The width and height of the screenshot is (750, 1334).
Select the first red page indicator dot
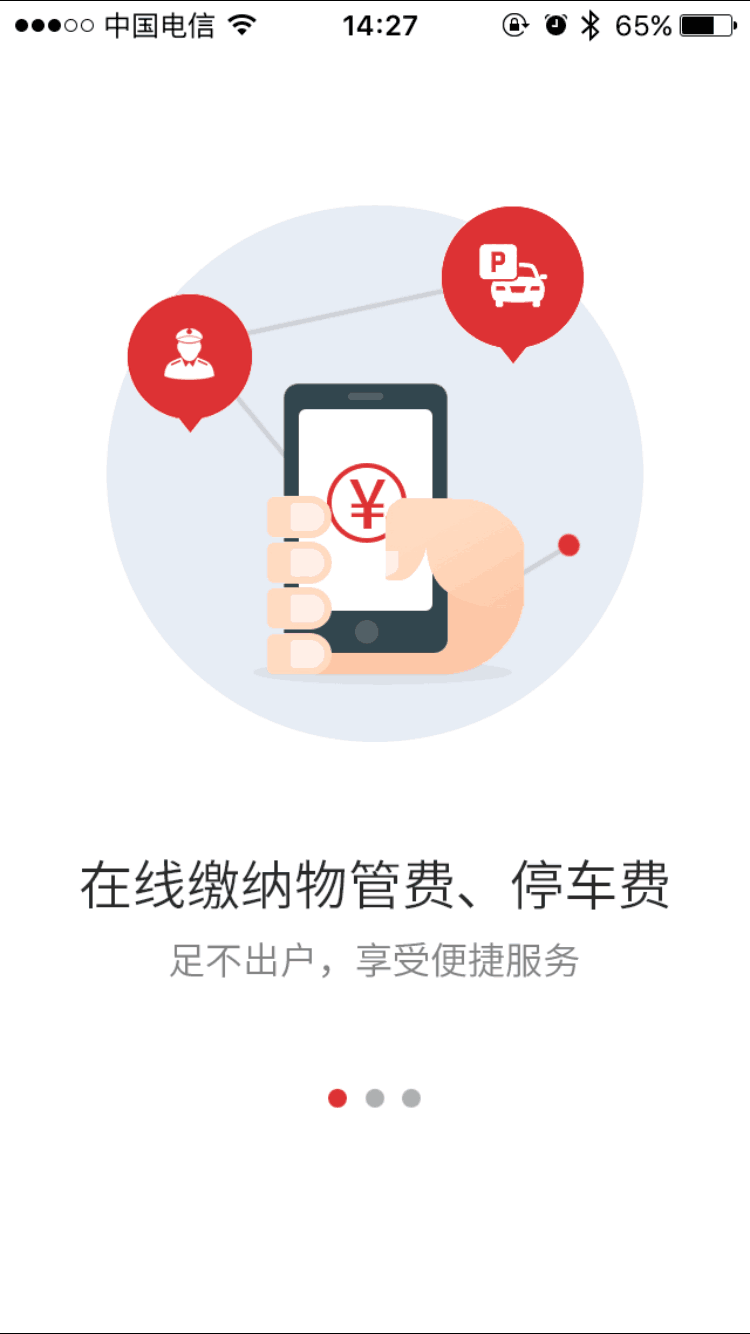click(338, 1098)
